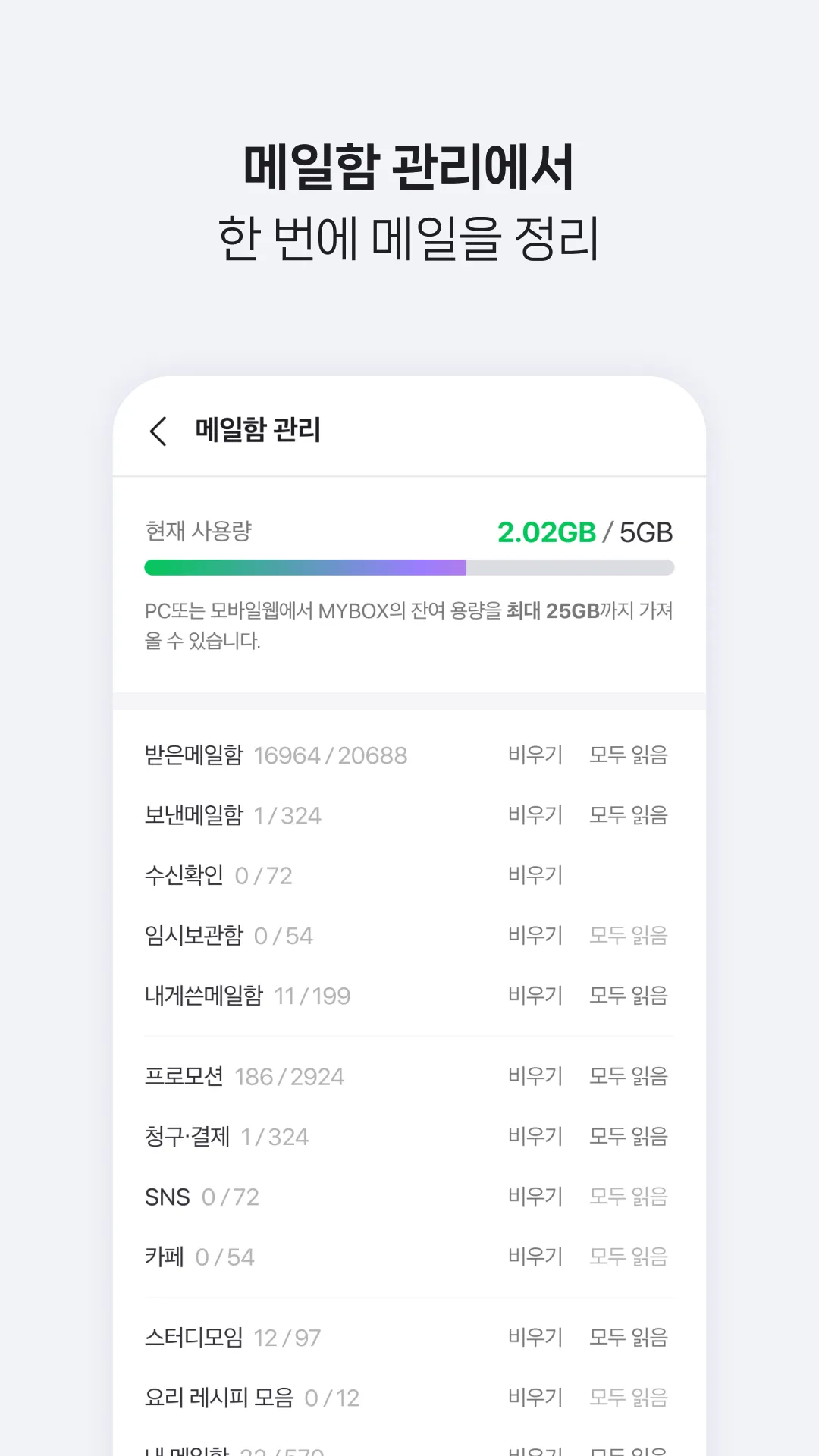Click 모두 읽음 for 프로모션 folder

tap(627, 1075)
